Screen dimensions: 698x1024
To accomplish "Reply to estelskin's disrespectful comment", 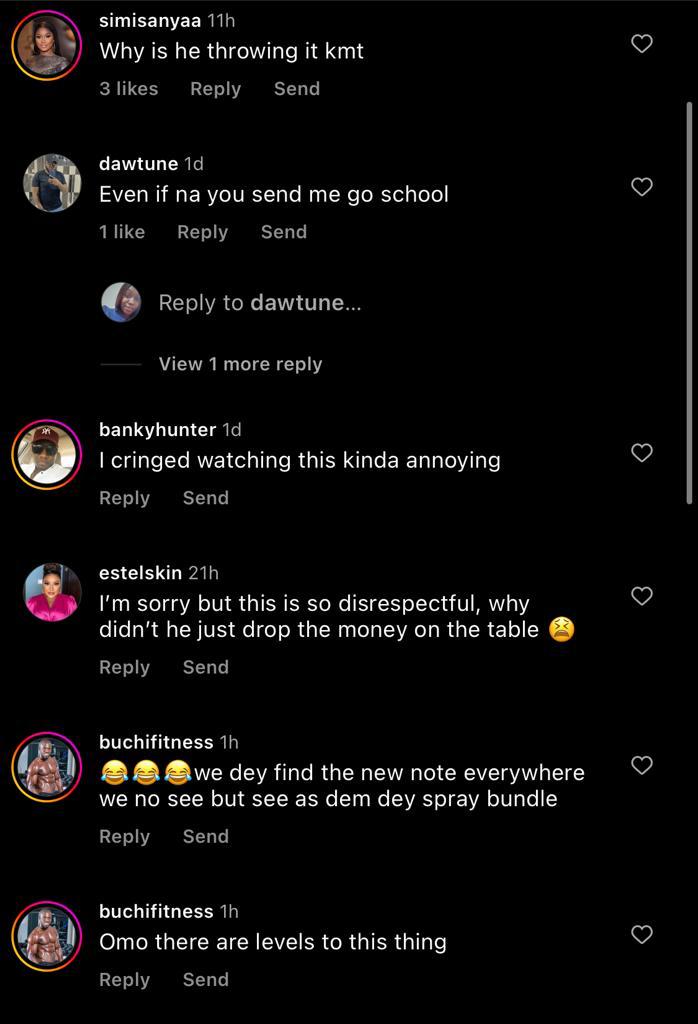I will click(124, 667).
